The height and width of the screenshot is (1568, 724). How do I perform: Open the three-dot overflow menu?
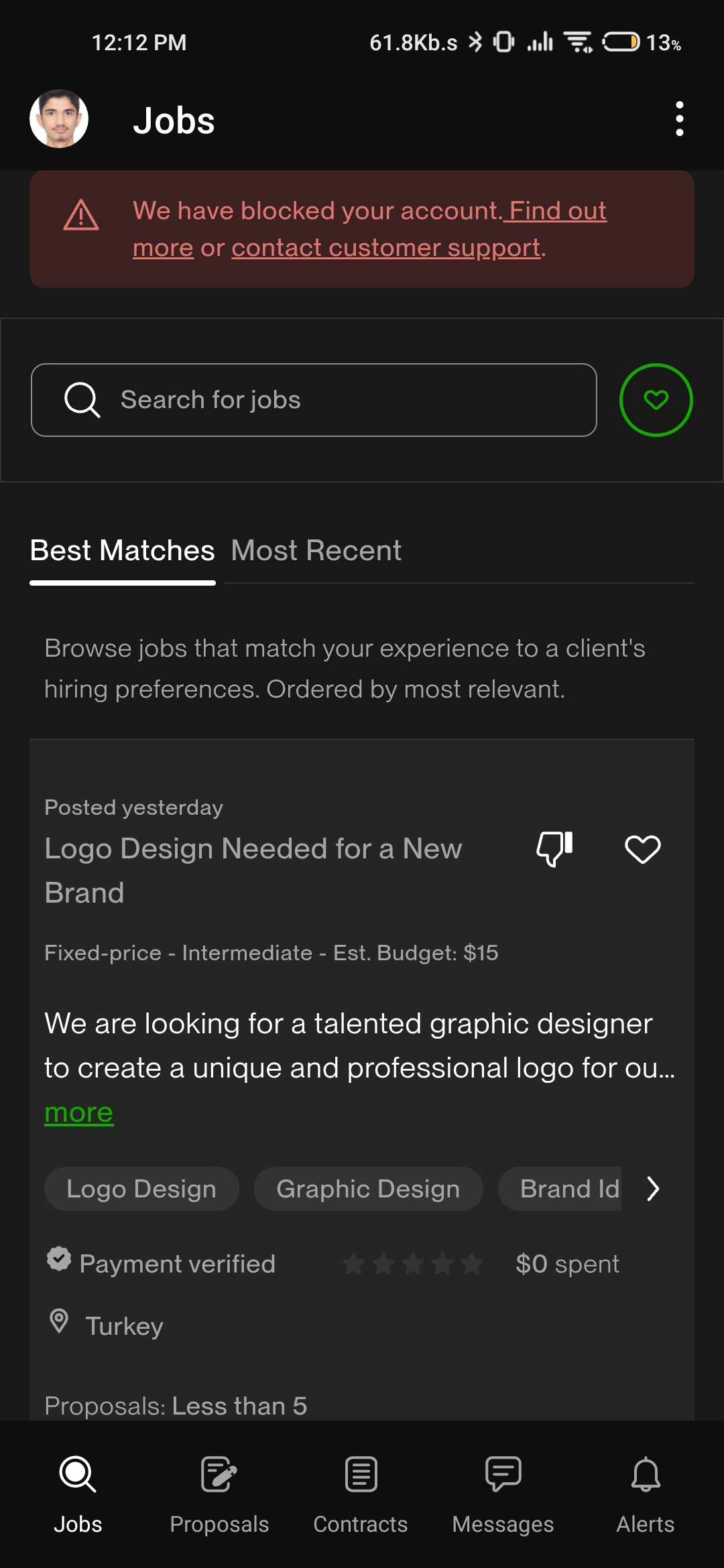click(679, 118)
